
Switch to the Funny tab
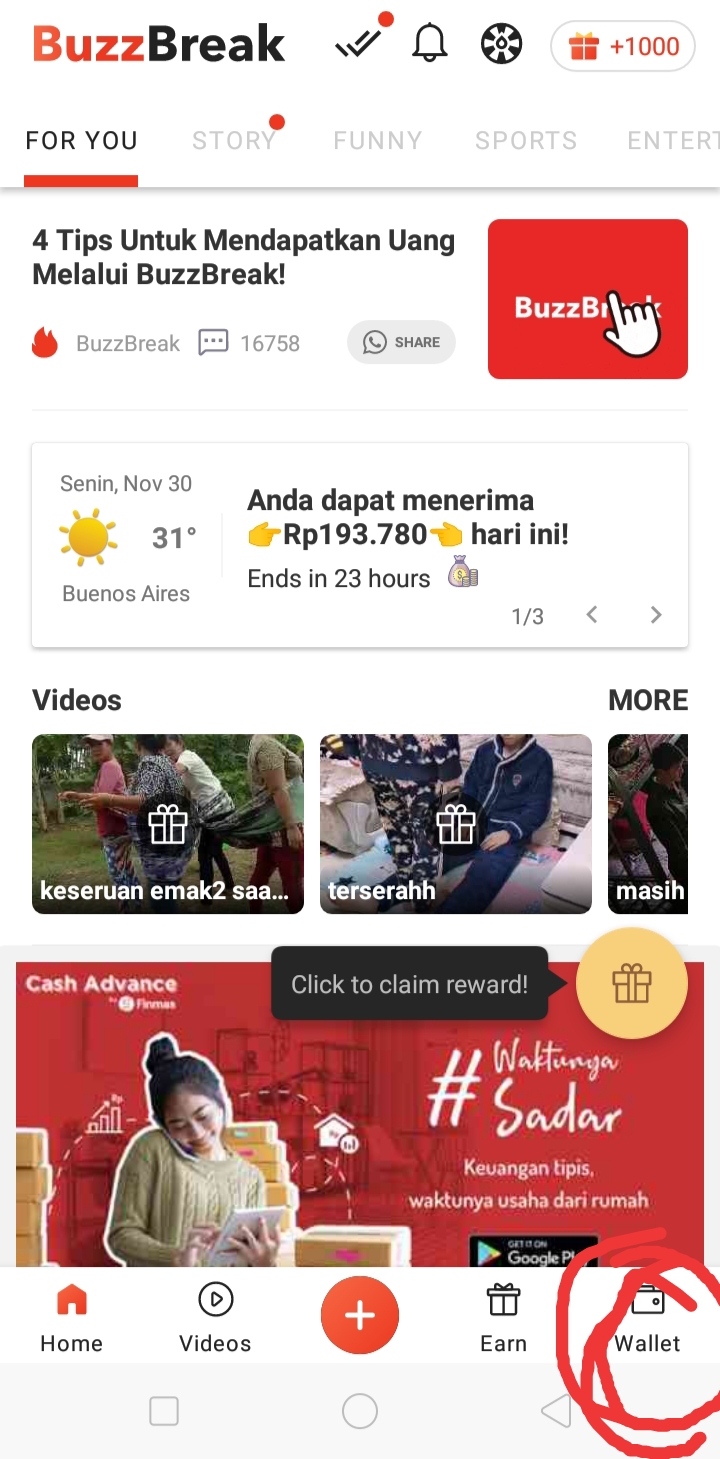click(x=378, y=141)
